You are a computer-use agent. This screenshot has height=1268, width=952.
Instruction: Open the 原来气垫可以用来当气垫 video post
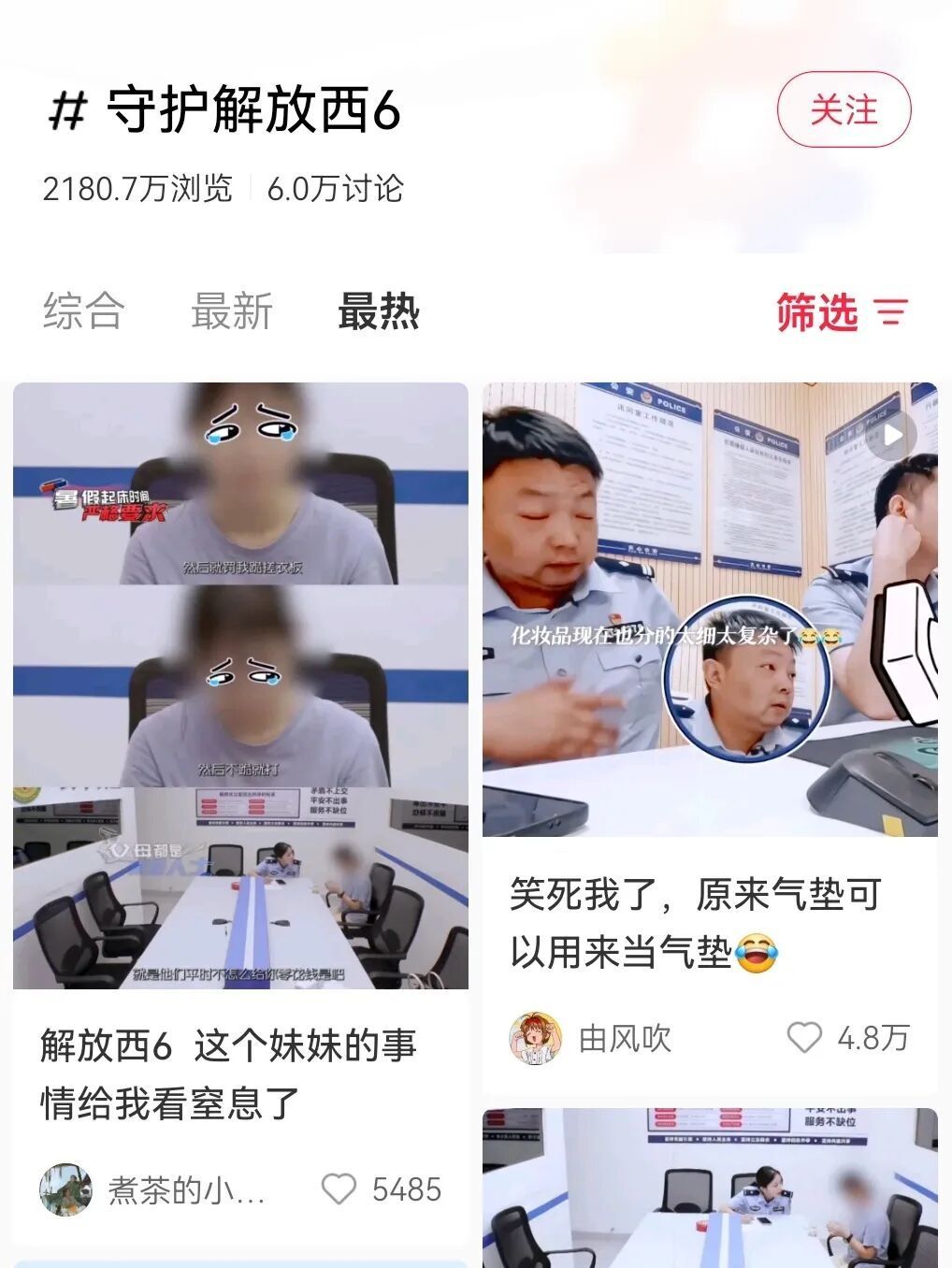[710, 609]
